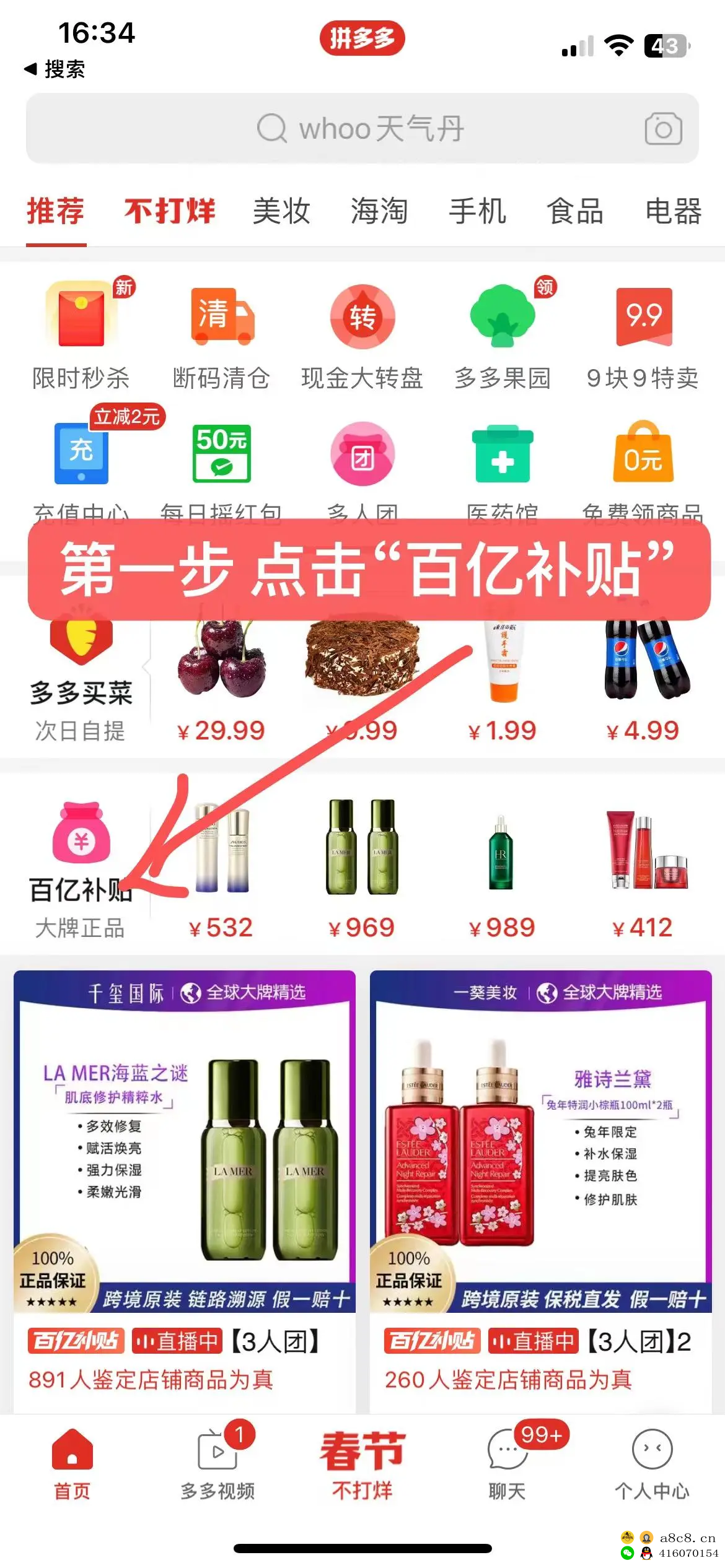Image resolution: width=725 pixels, height=1568 pixels.
Task: Open the 千玺国际 LA MER product card
Action: [x=185, y=1177]
